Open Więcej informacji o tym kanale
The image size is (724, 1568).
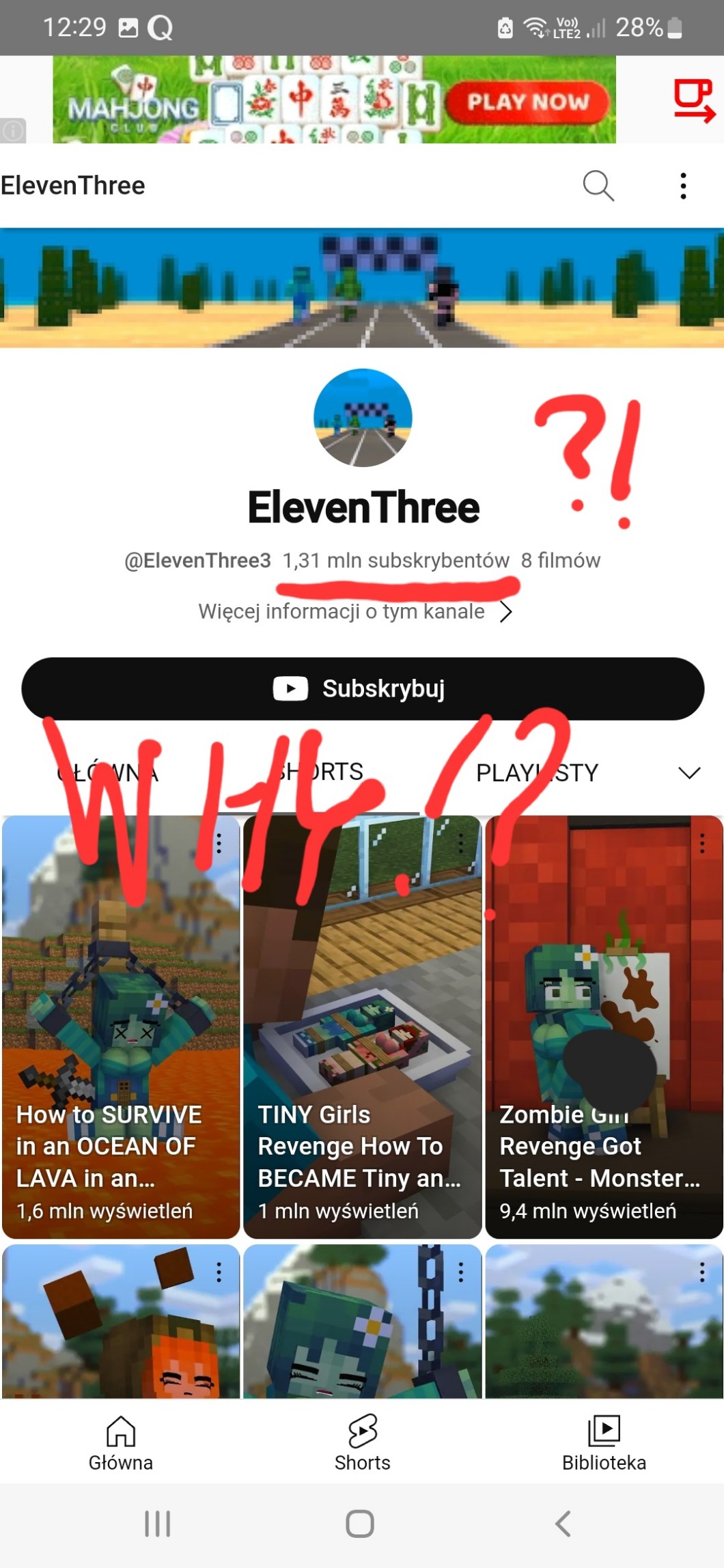tap(355, 611)
